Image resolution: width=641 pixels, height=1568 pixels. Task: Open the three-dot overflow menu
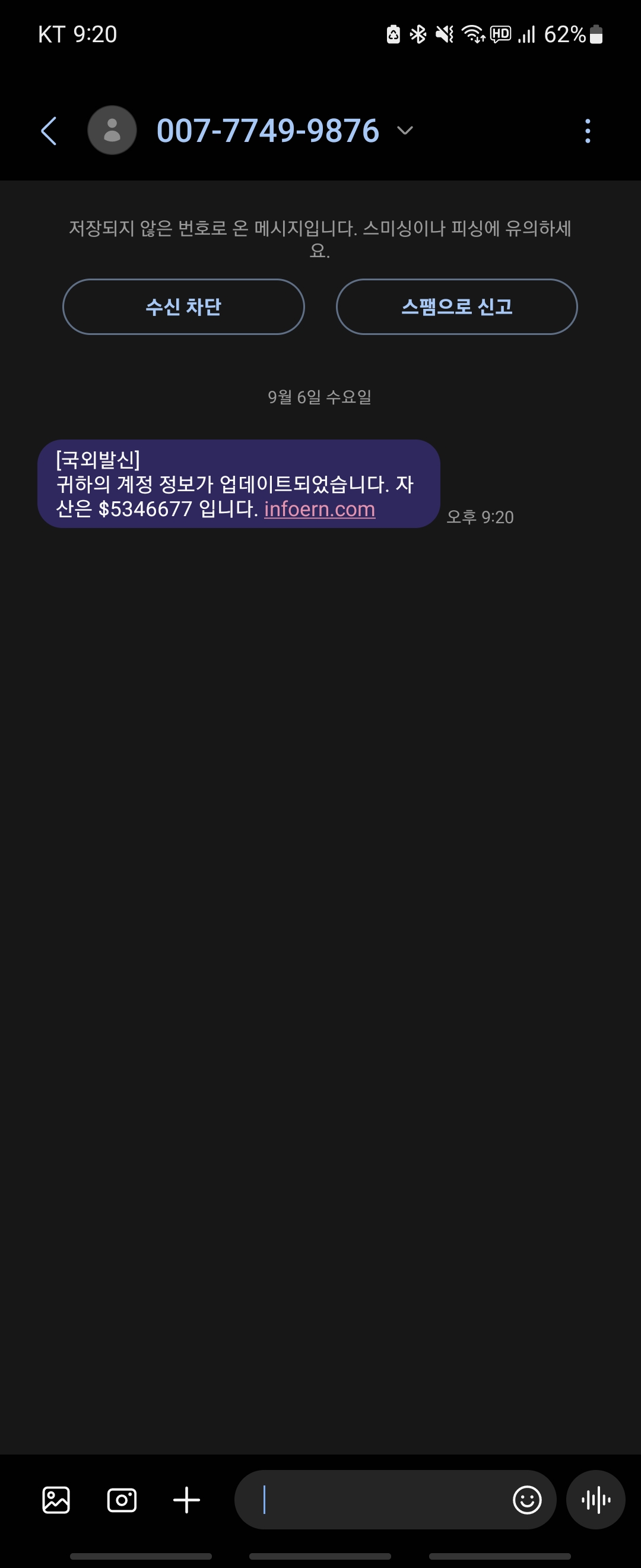587,131
